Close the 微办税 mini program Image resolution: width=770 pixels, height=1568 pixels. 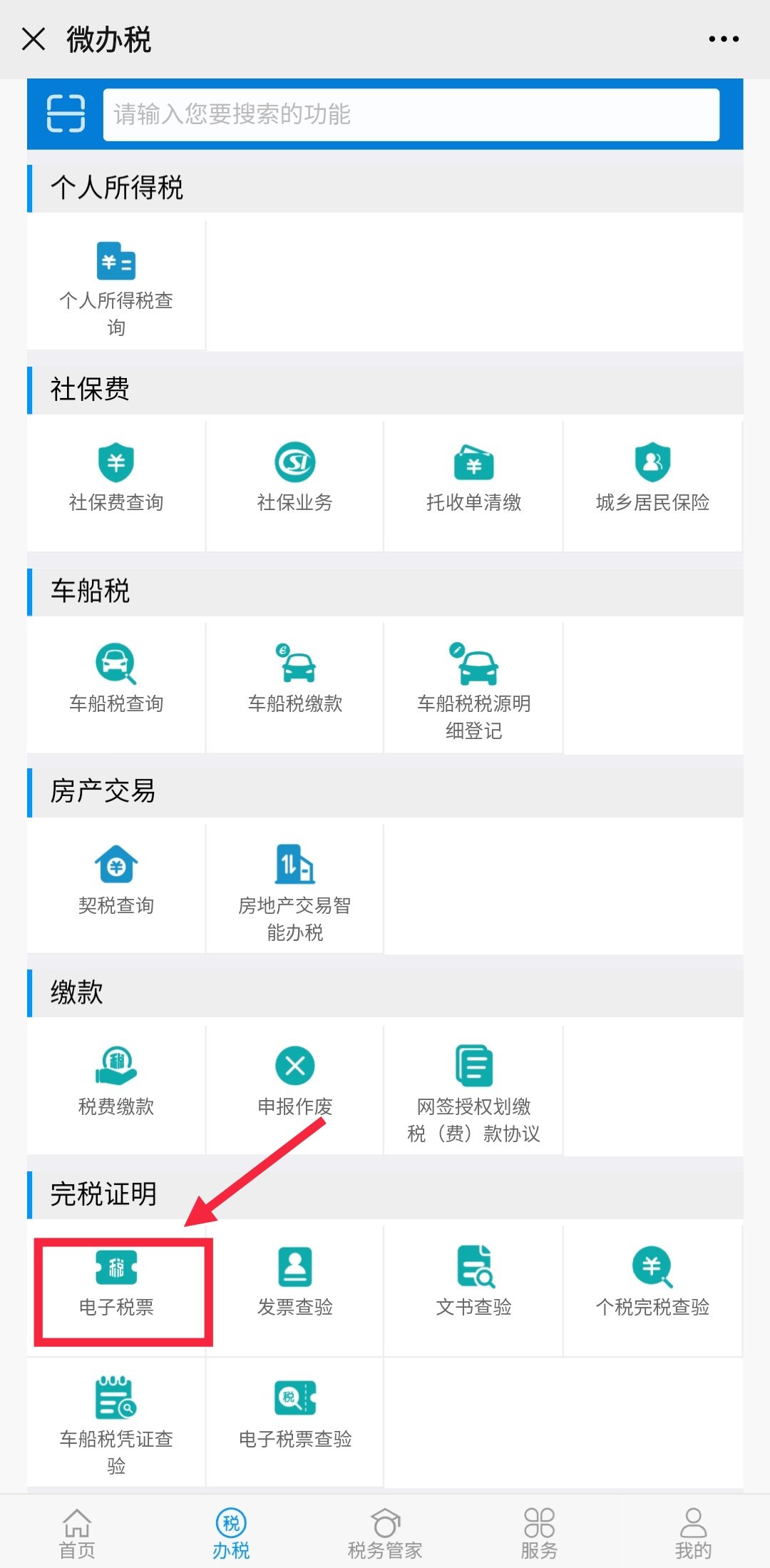[34, 39]
